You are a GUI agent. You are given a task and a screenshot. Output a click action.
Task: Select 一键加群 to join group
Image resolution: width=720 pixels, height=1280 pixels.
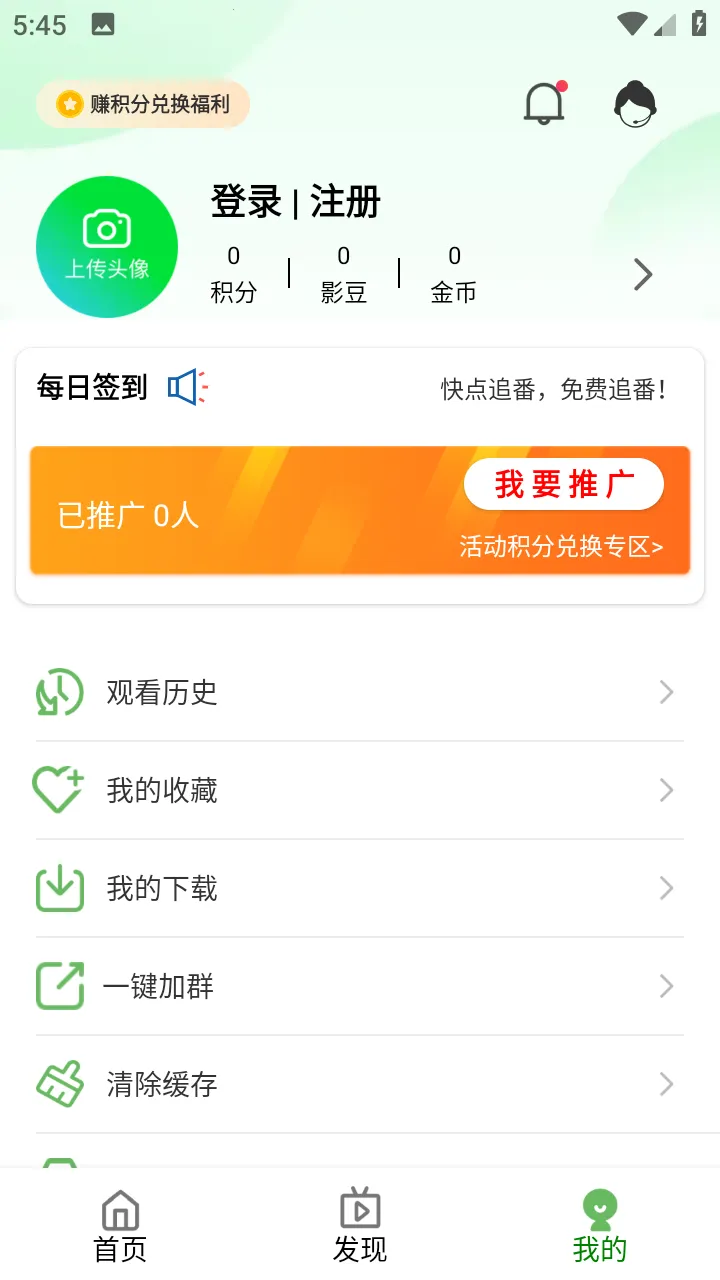360,986
